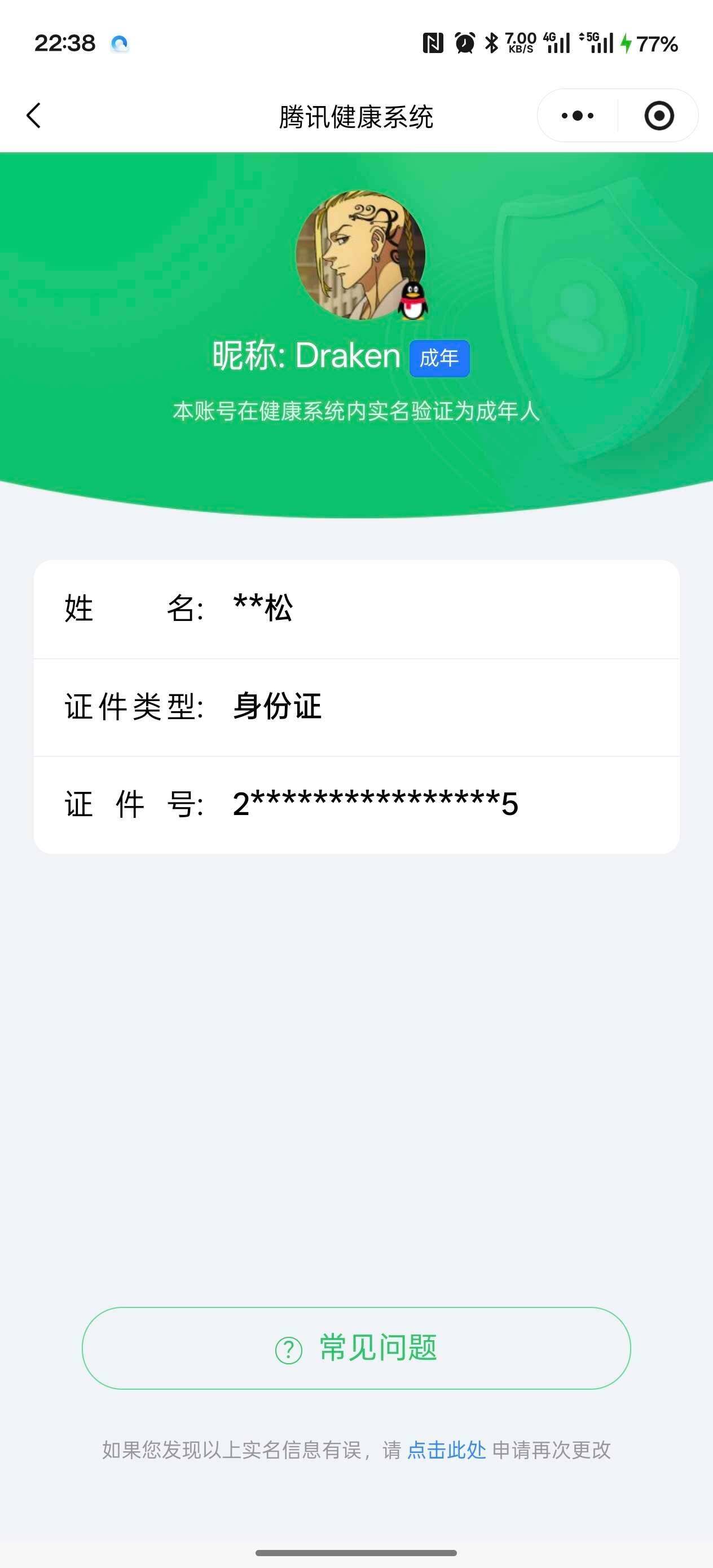Tap the masked 证件号 ID number
Screen dimensions: 713x1568
[x=373, y=805]
